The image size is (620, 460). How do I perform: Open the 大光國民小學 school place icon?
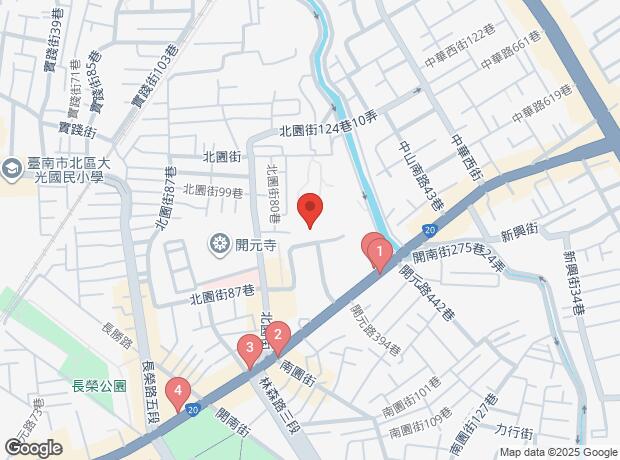pos(11,170)
